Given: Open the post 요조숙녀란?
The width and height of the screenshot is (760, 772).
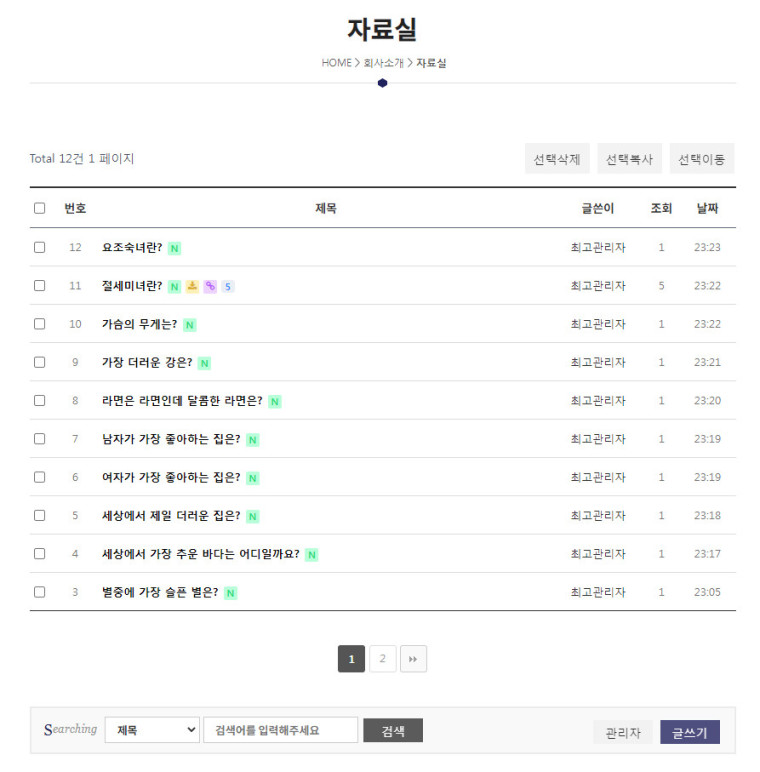Looking at the screenshot, I should coord(132,247).
